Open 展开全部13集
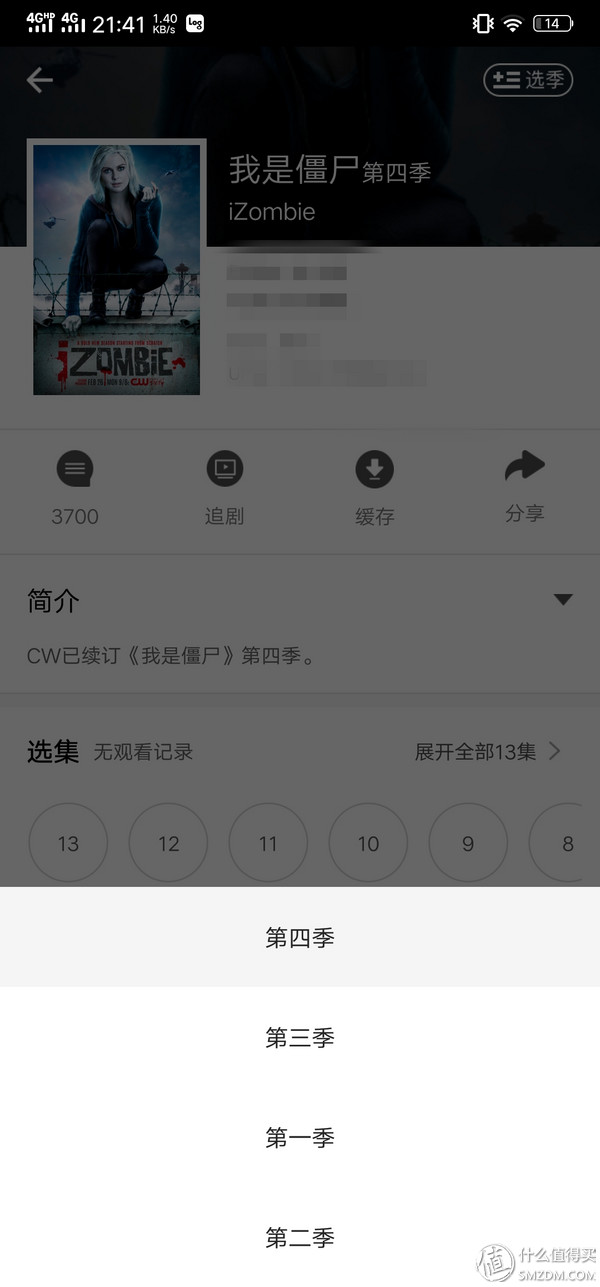 488,751
